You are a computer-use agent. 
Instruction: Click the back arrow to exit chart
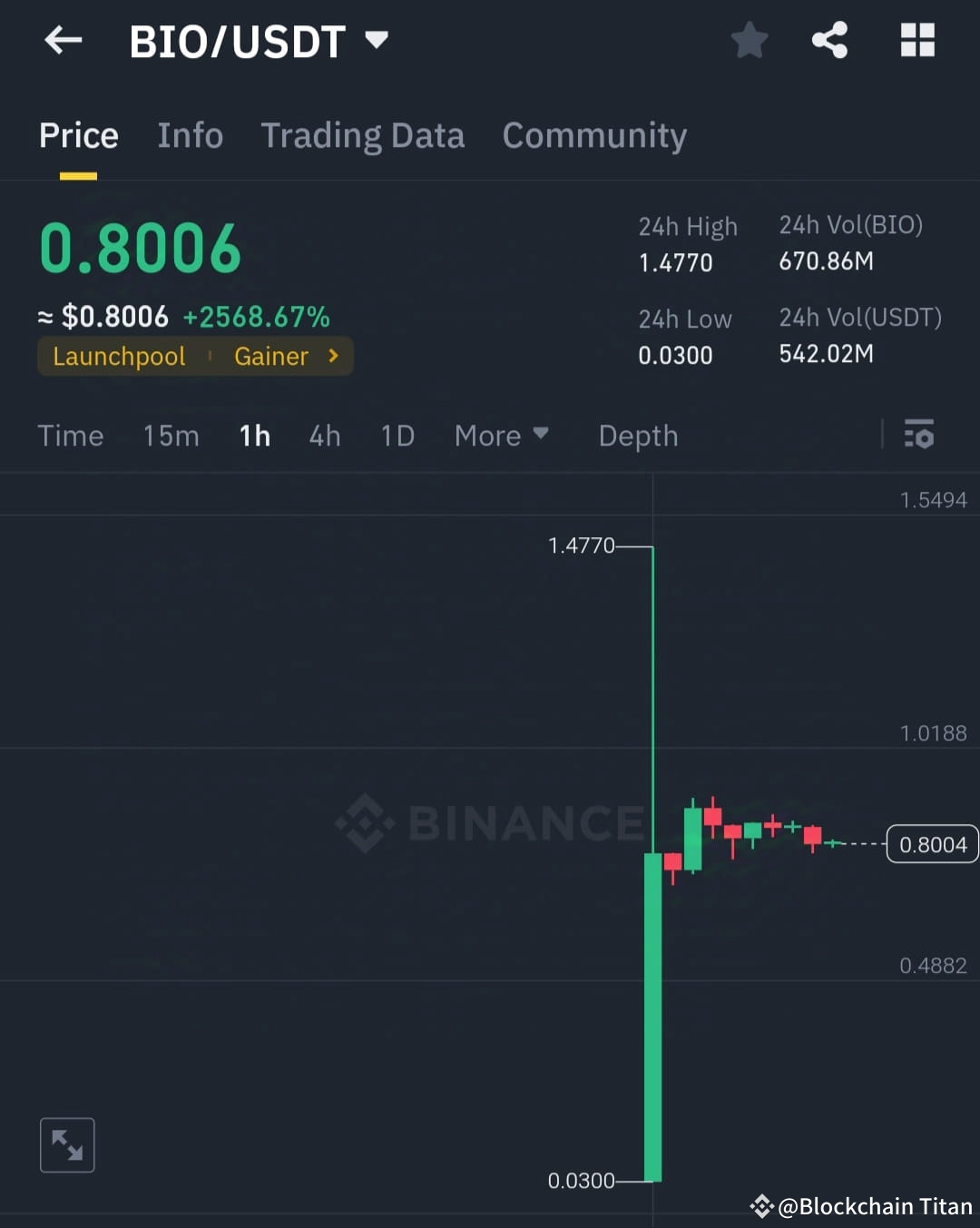point(62,40)
